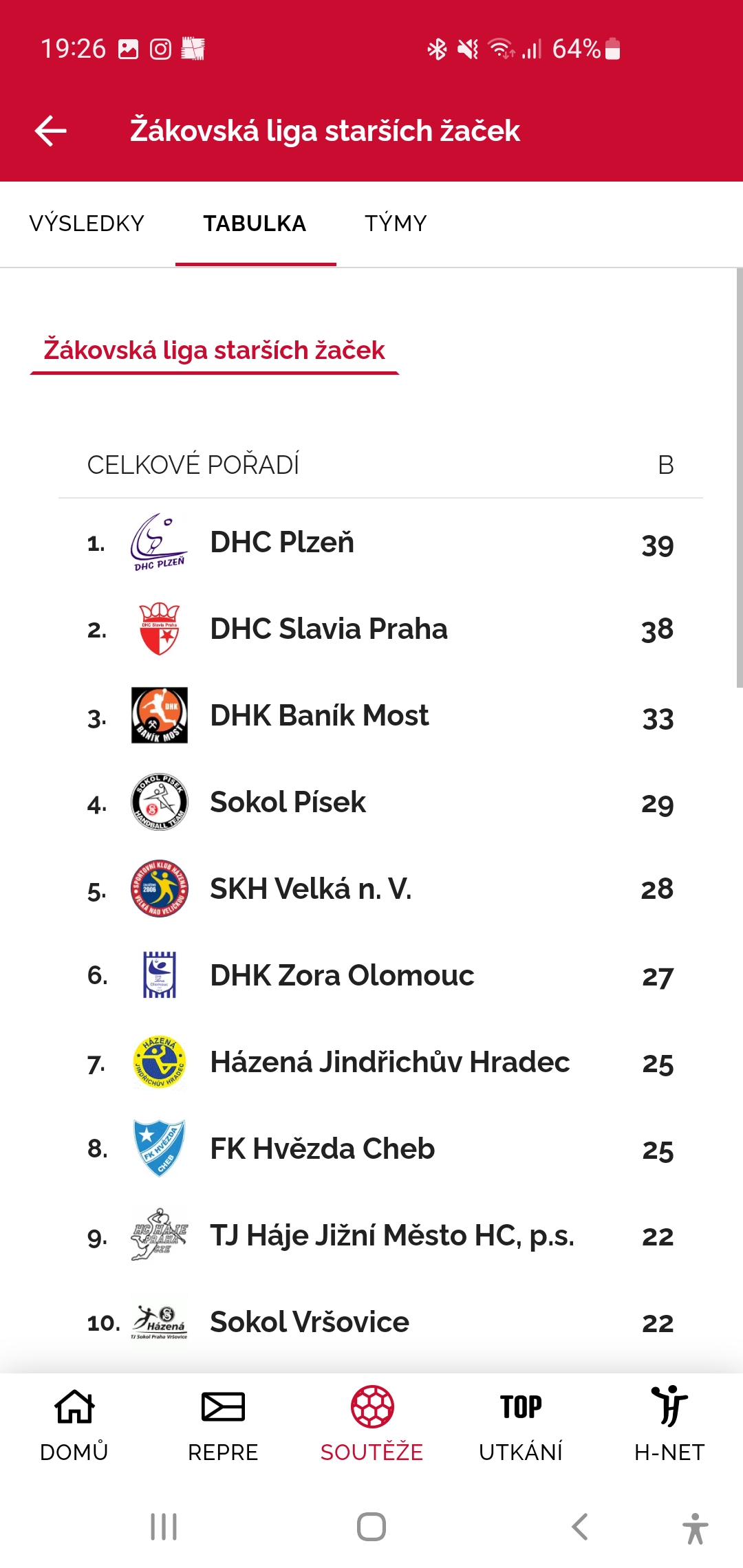
Task: Select the Tabulka tab
Action: click(255, 224)
